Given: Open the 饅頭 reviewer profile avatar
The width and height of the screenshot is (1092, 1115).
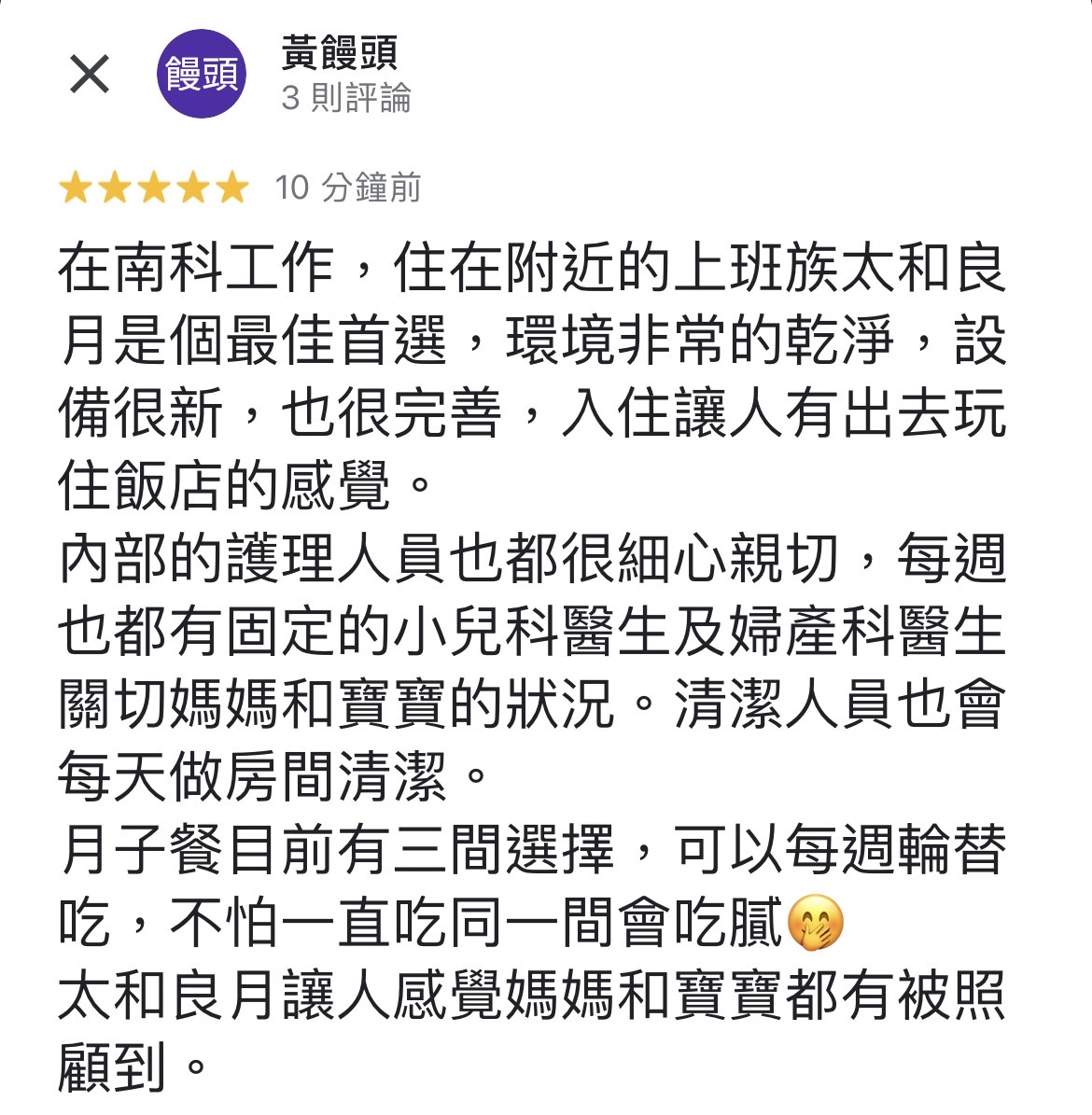Looking at the screenshot, I should (x=202, y=75).
